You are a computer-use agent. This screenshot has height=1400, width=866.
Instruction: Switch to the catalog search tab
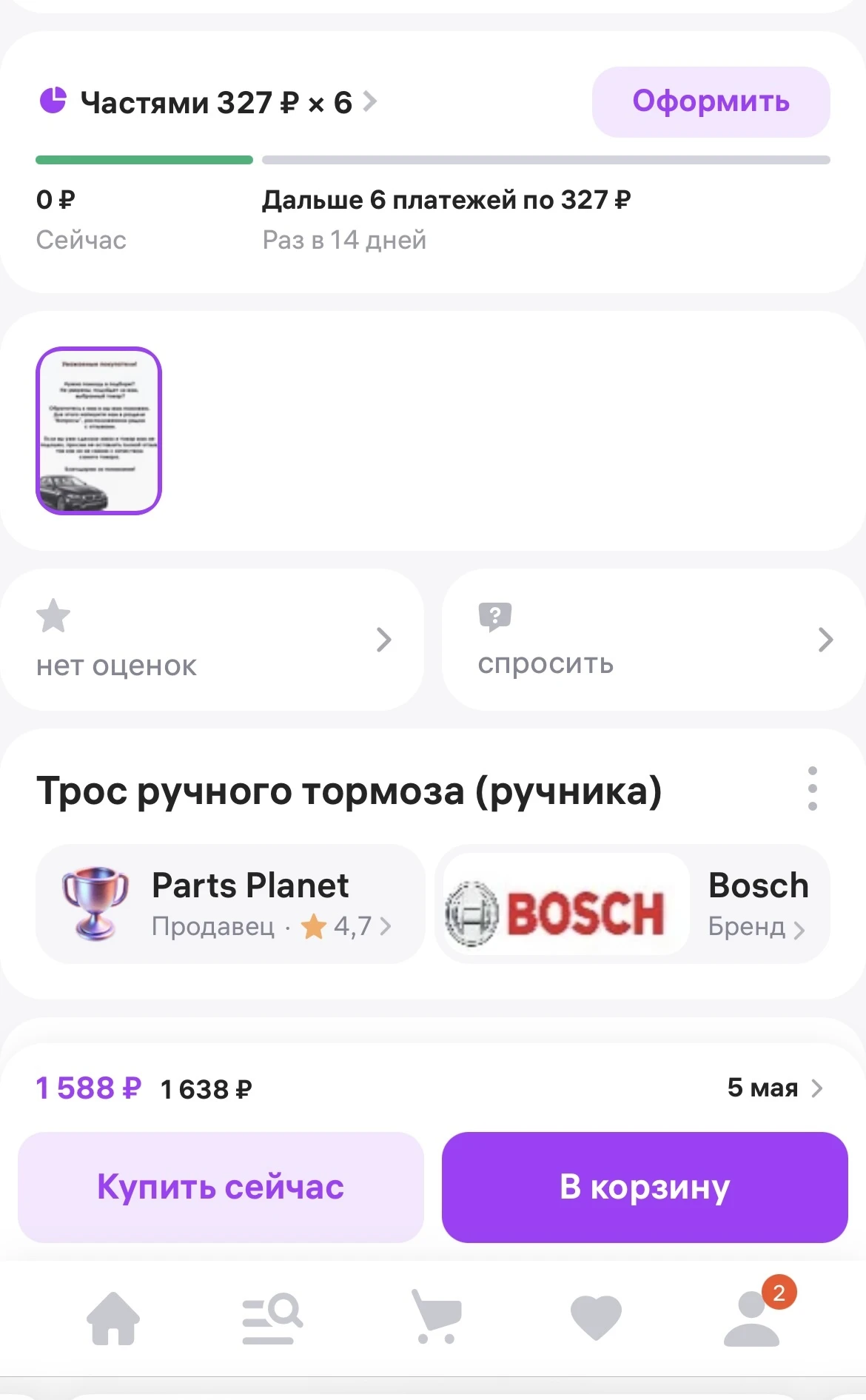click(272, 1318)
